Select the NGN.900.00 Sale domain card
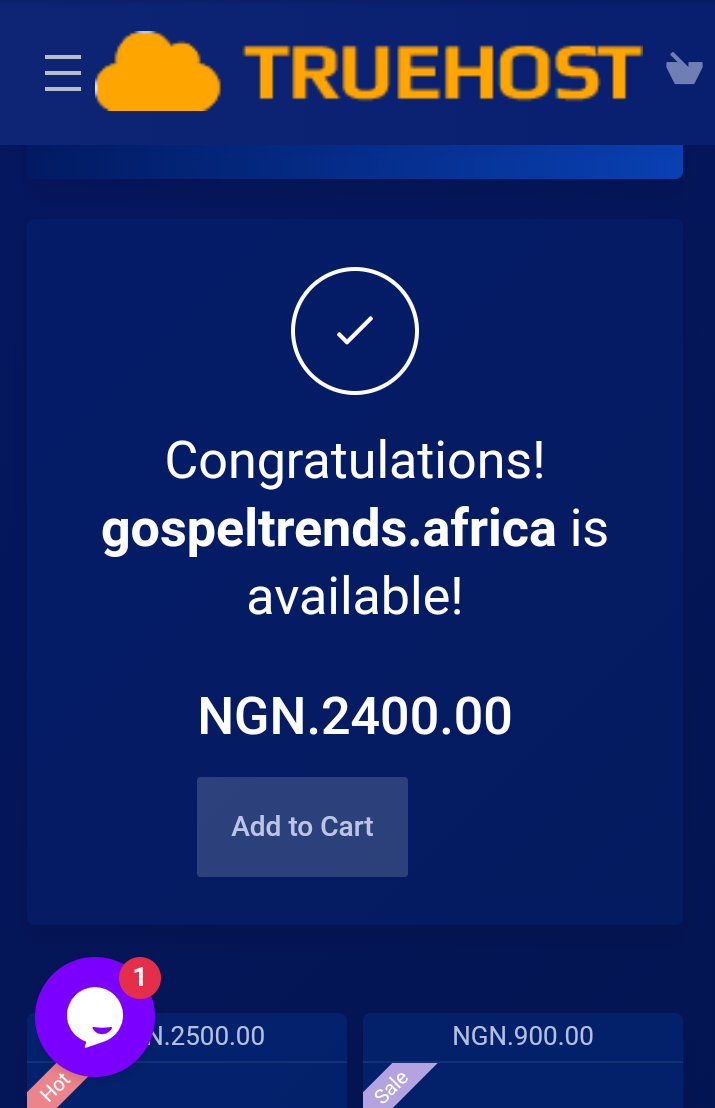Viewport: 715px width, 1108px height. 522,1060
